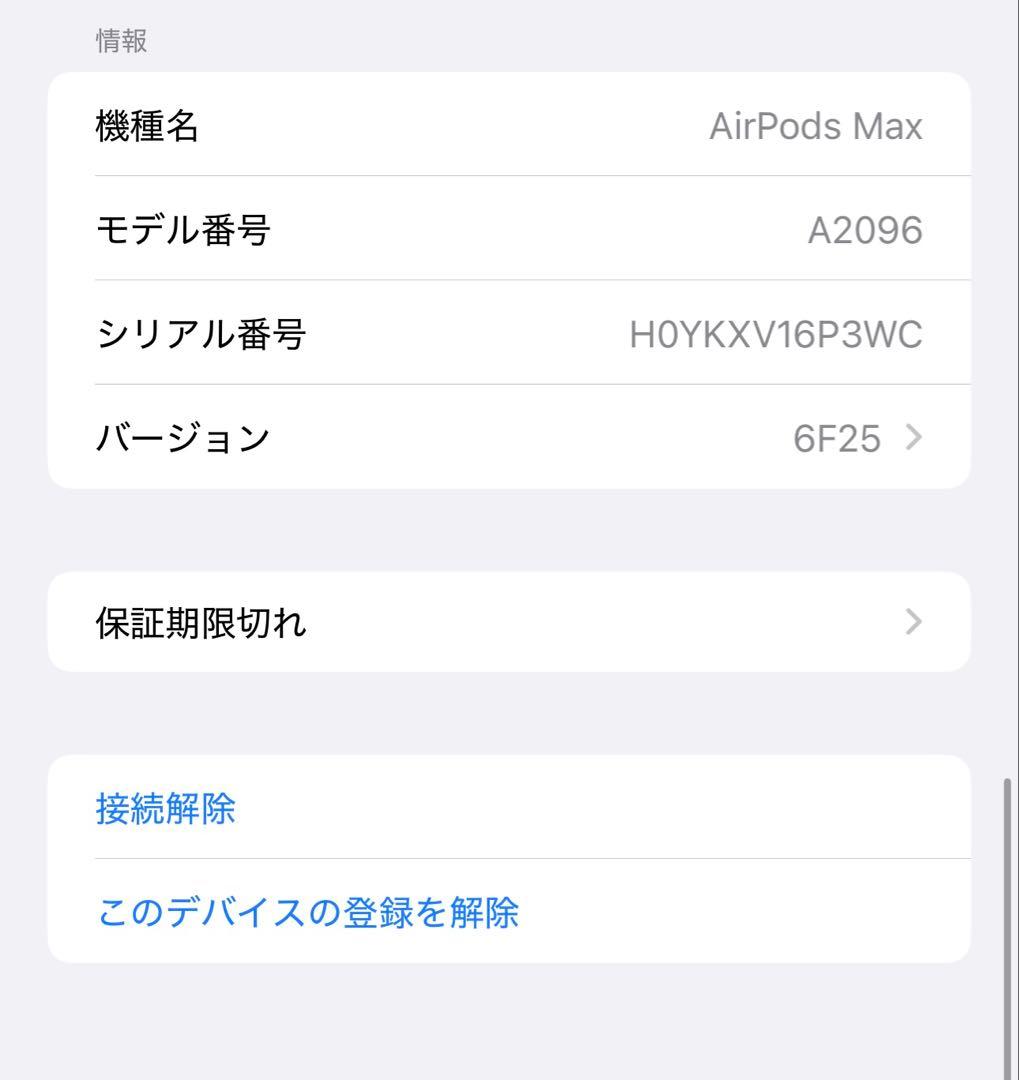This screenshot has height=1080, width=1019.
Task: Tap 接続解除 to disconnect the AirPods
Action: [x=164, y=810]
